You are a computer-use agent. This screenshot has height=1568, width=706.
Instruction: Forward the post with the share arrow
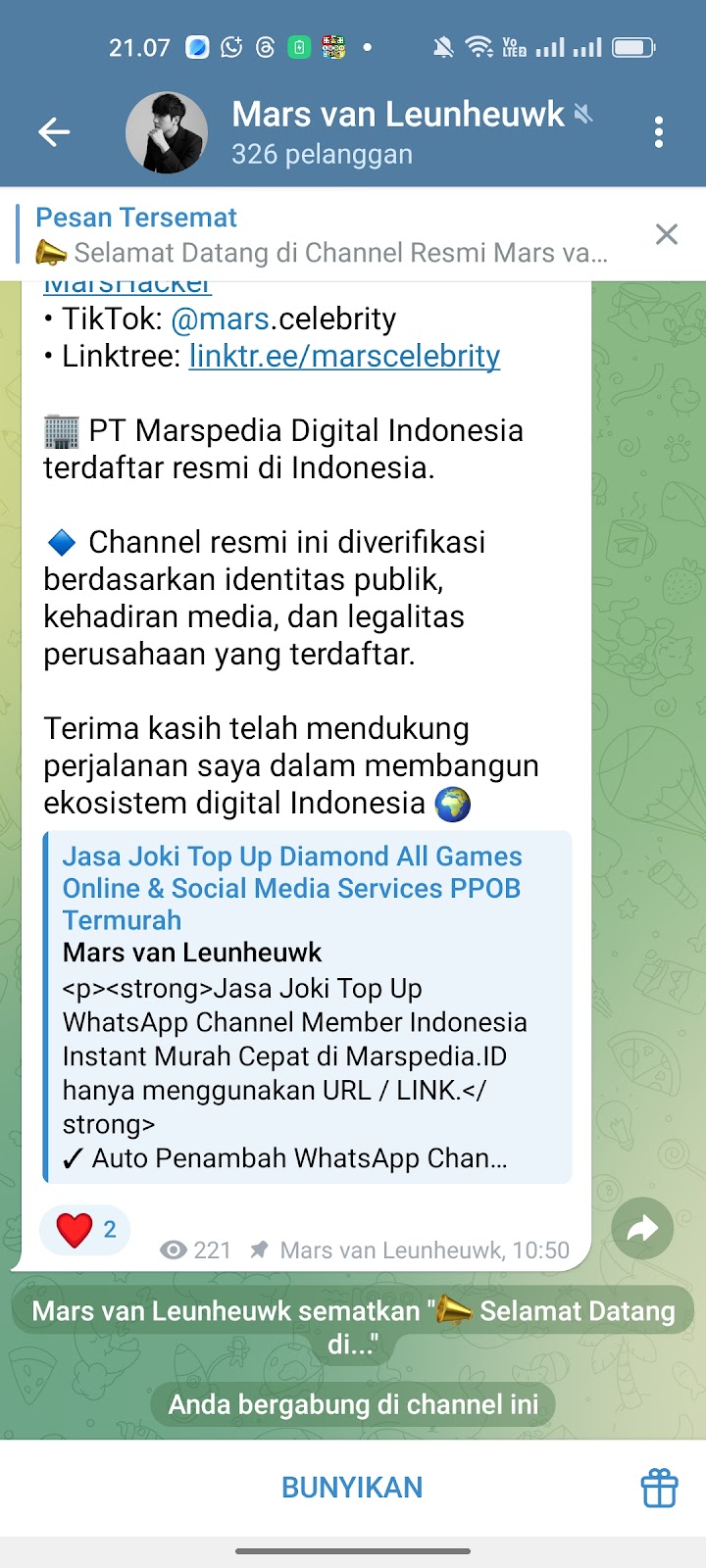[x=642, y=1228]
